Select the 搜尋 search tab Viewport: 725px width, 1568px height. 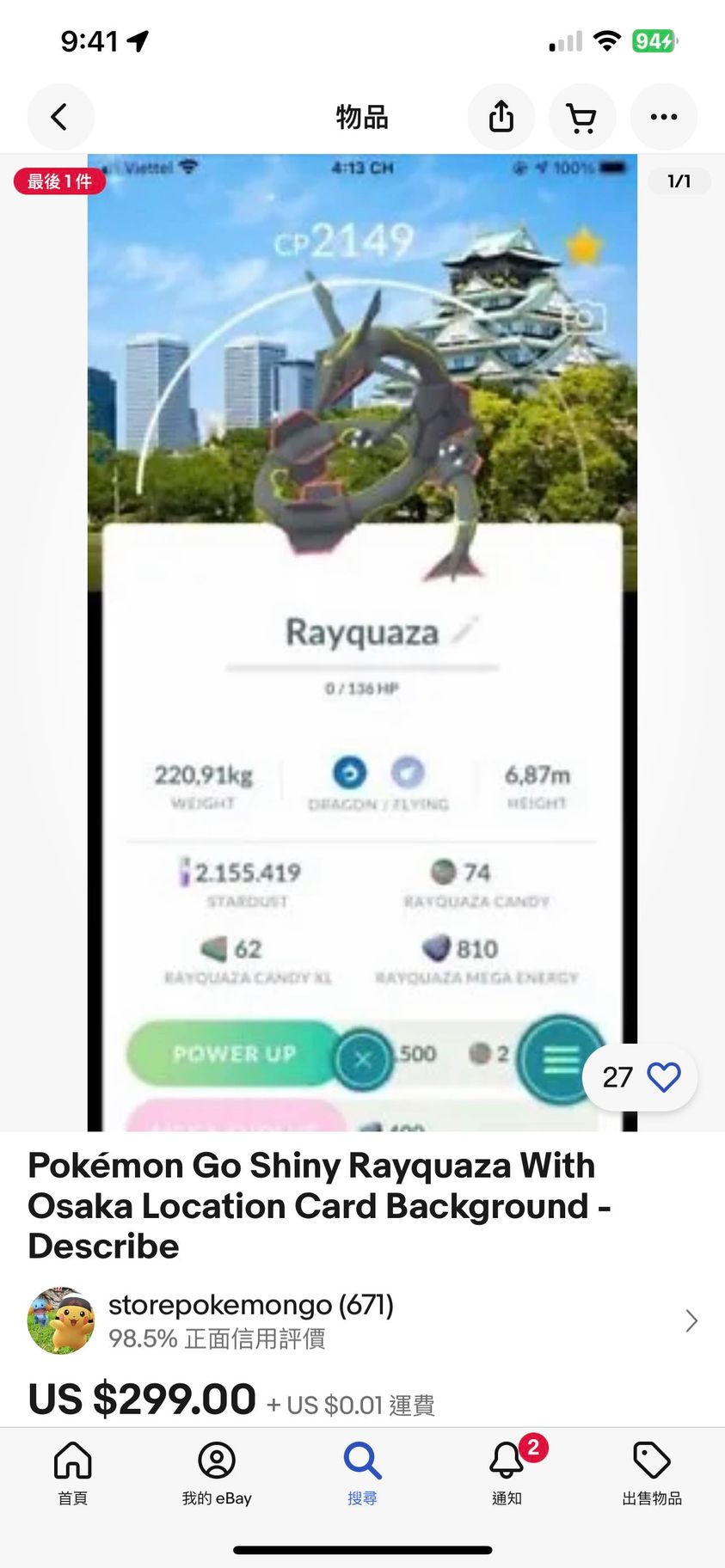pos(362,1473)
